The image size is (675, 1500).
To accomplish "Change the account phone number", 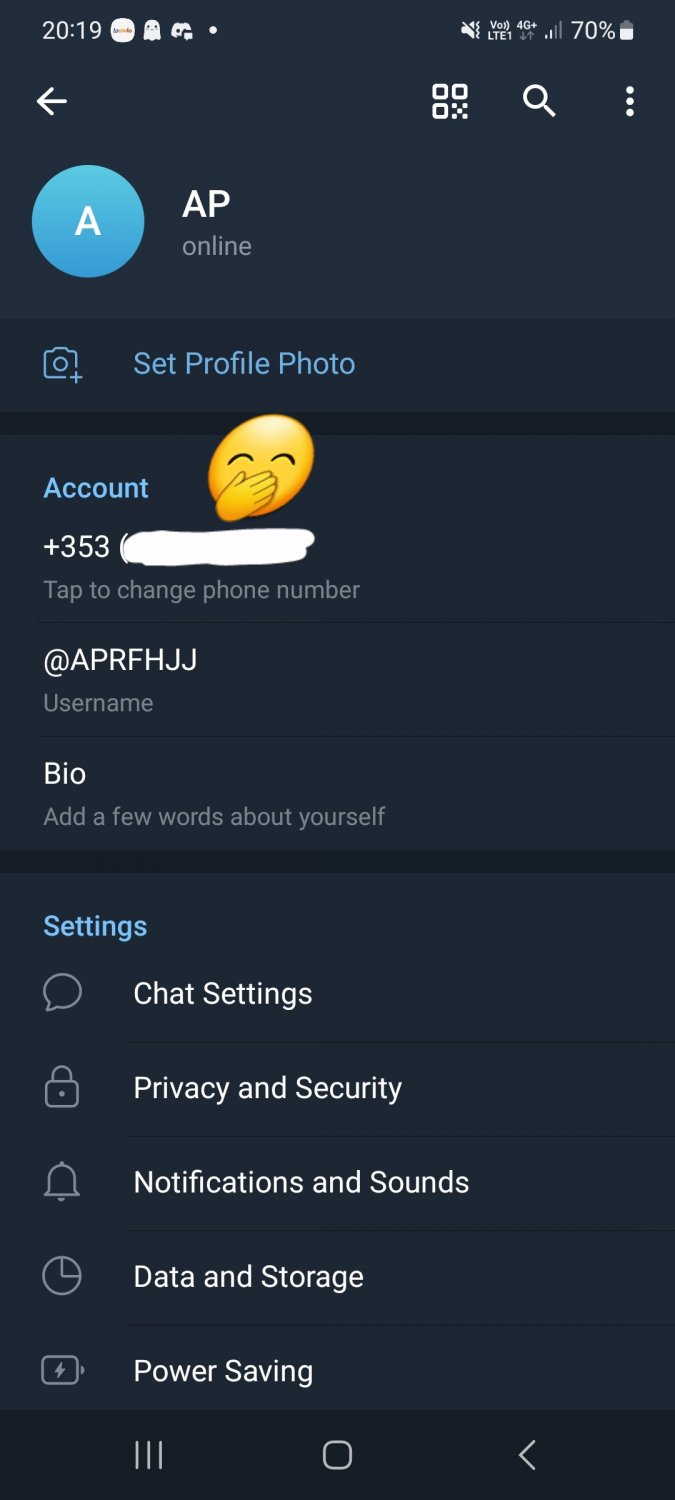I will pos(337,565).
